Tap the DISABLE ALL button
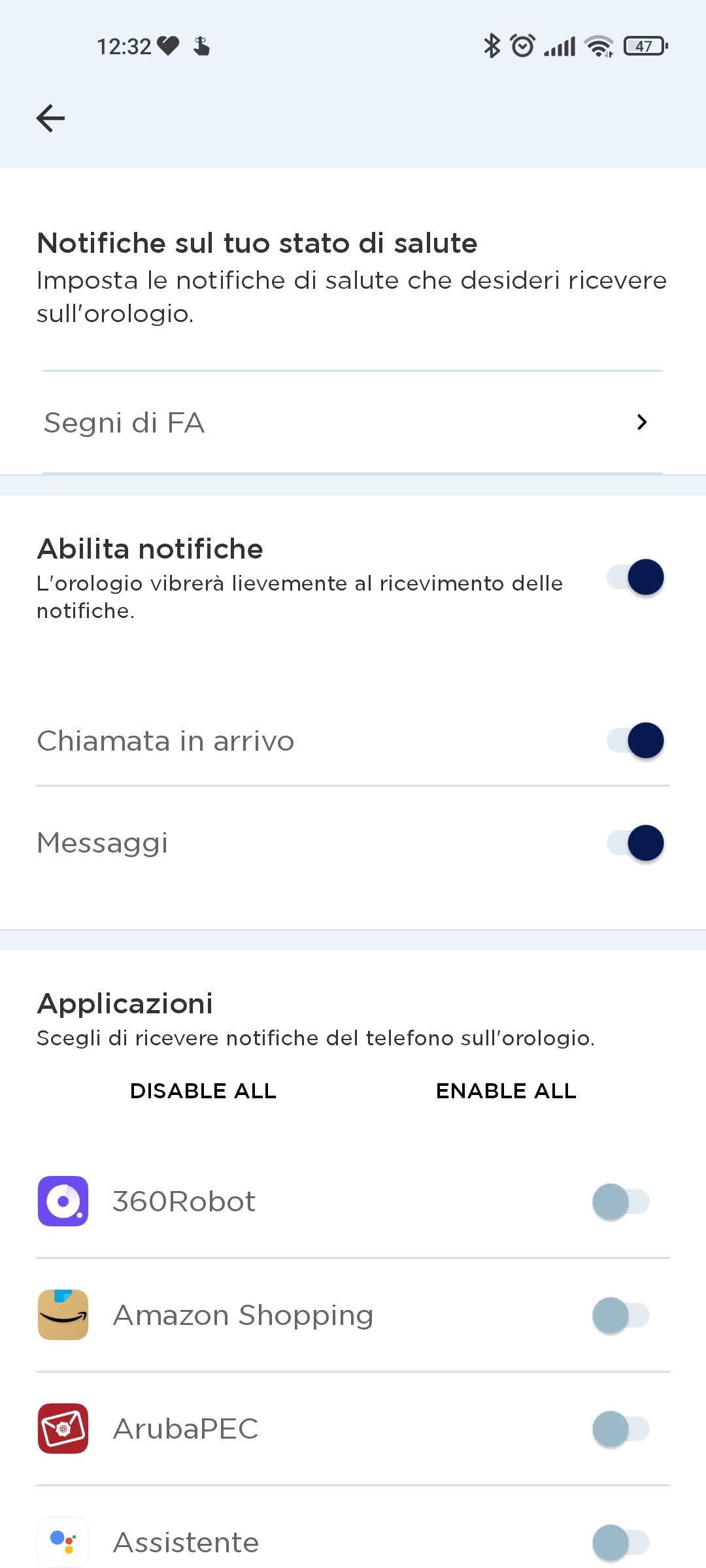Viewport: 706px width, 1568px height. (203, 1091)
